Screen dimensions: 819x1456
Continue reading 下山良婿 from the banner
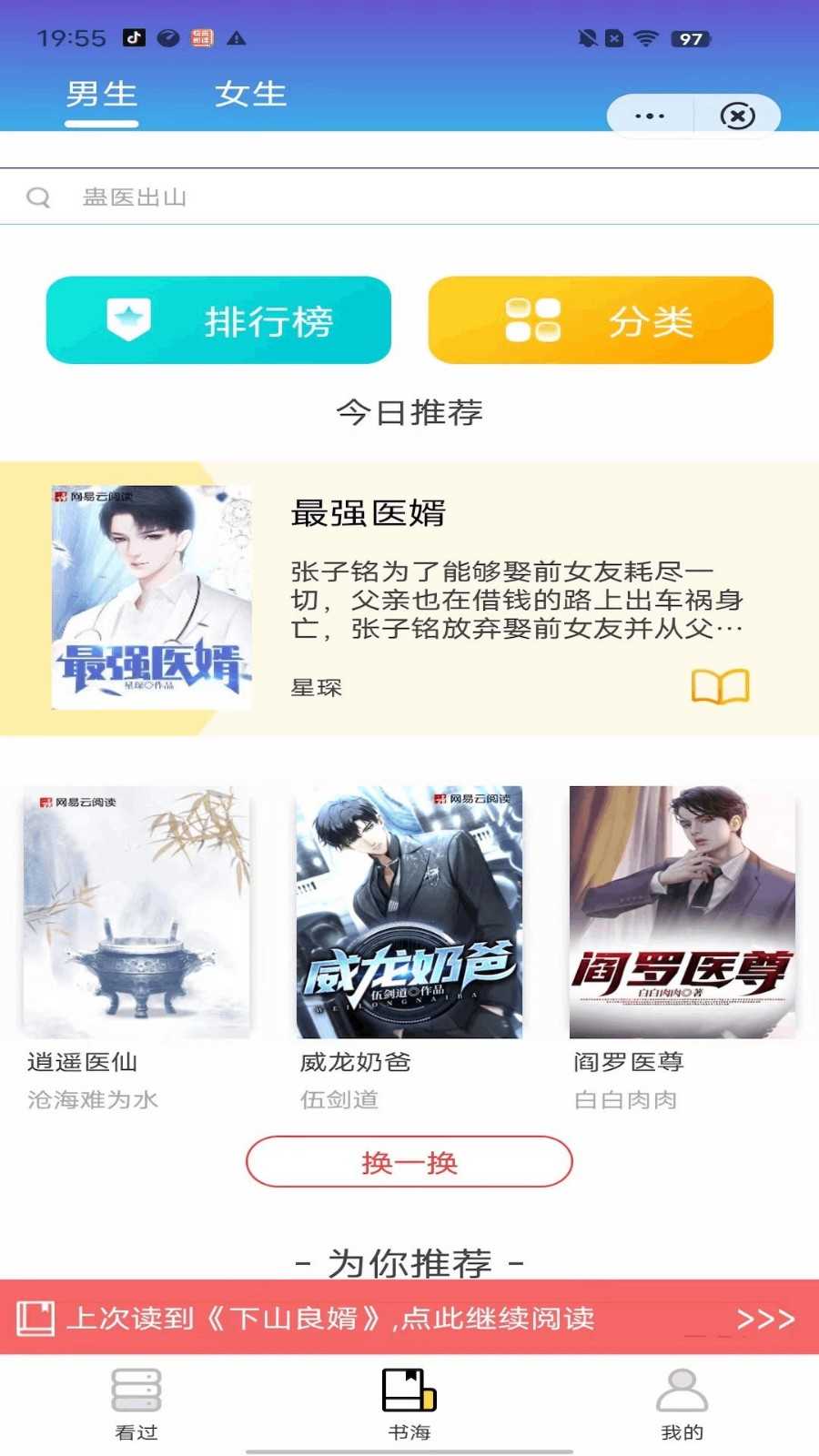[409, 1318]
